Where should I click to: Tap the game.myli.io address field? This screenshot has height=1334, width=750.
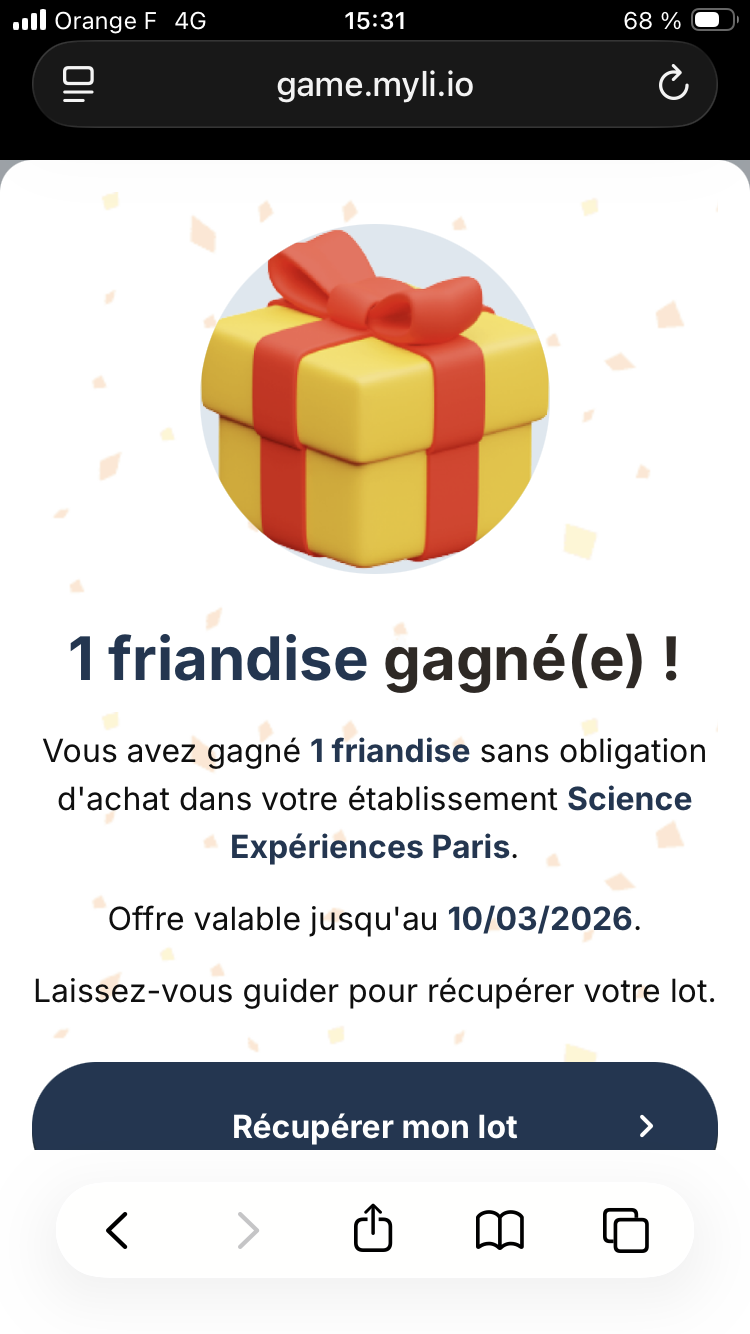(x=375, y=85)
